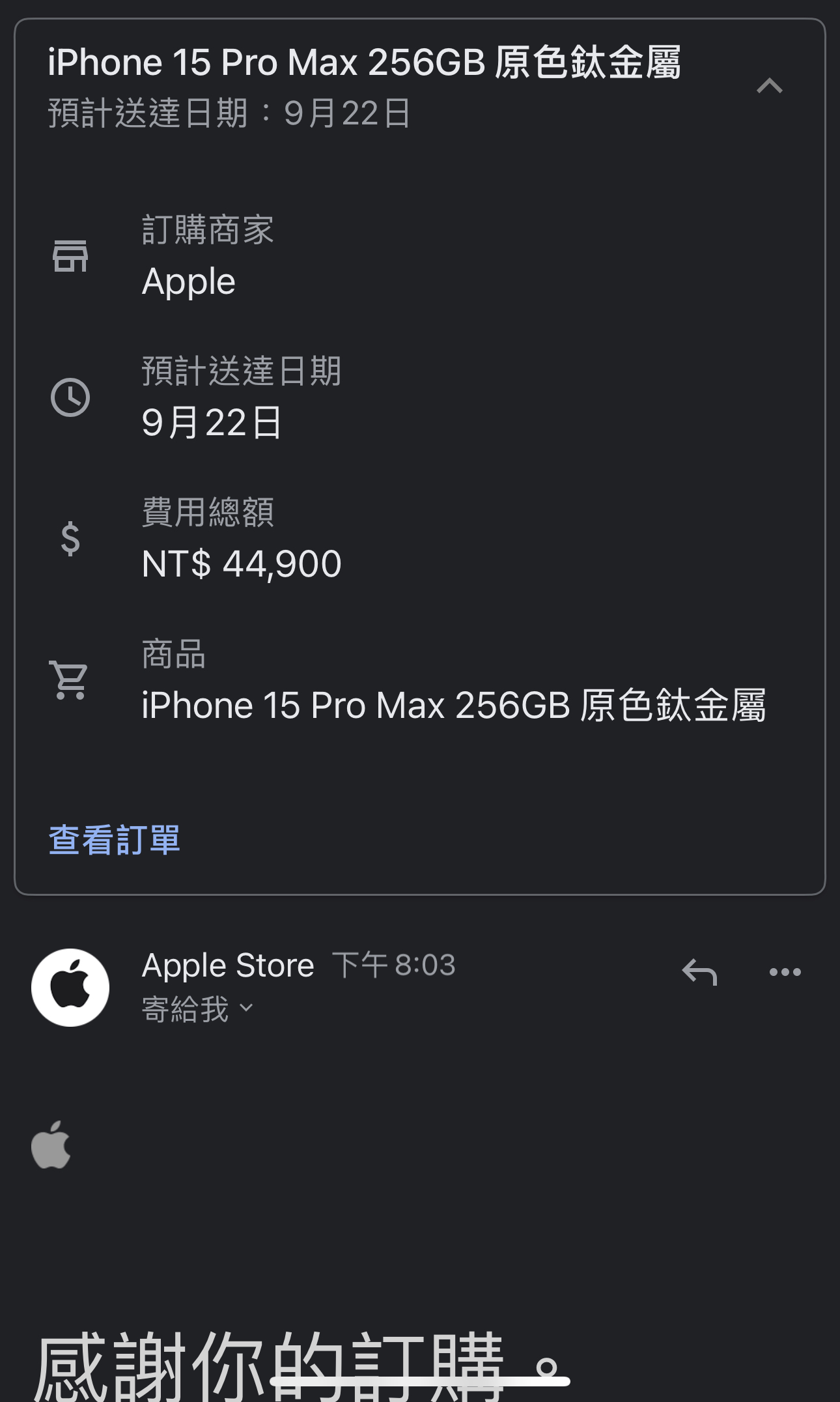Collapse the iPhone 15 Pro Max order card

770,86
